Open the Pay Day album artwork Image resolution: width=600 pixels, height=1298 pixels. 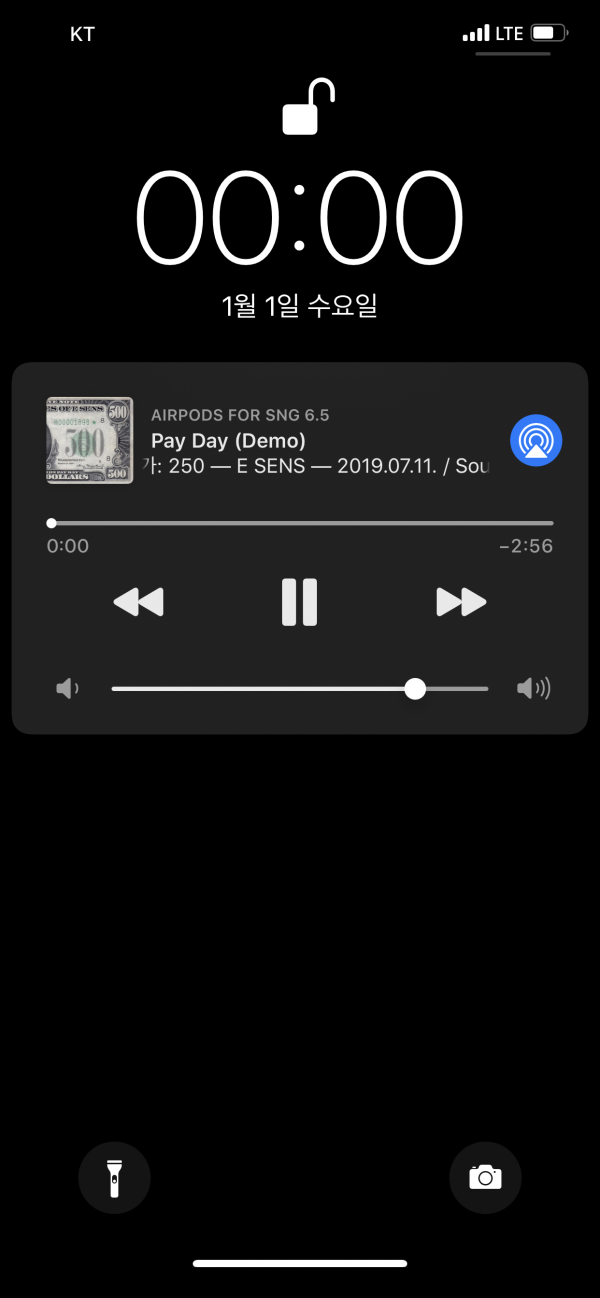90,440
